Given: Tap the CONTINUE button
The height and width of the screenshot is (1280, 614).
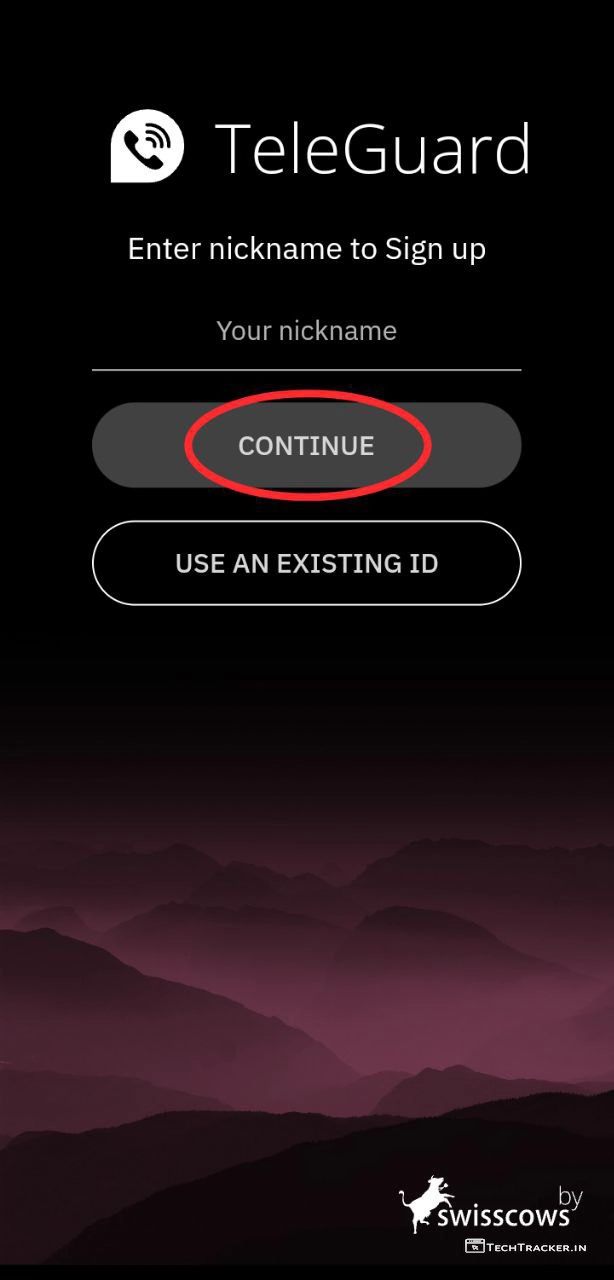Looking at the screenshot, I should (x=306, y=446).
